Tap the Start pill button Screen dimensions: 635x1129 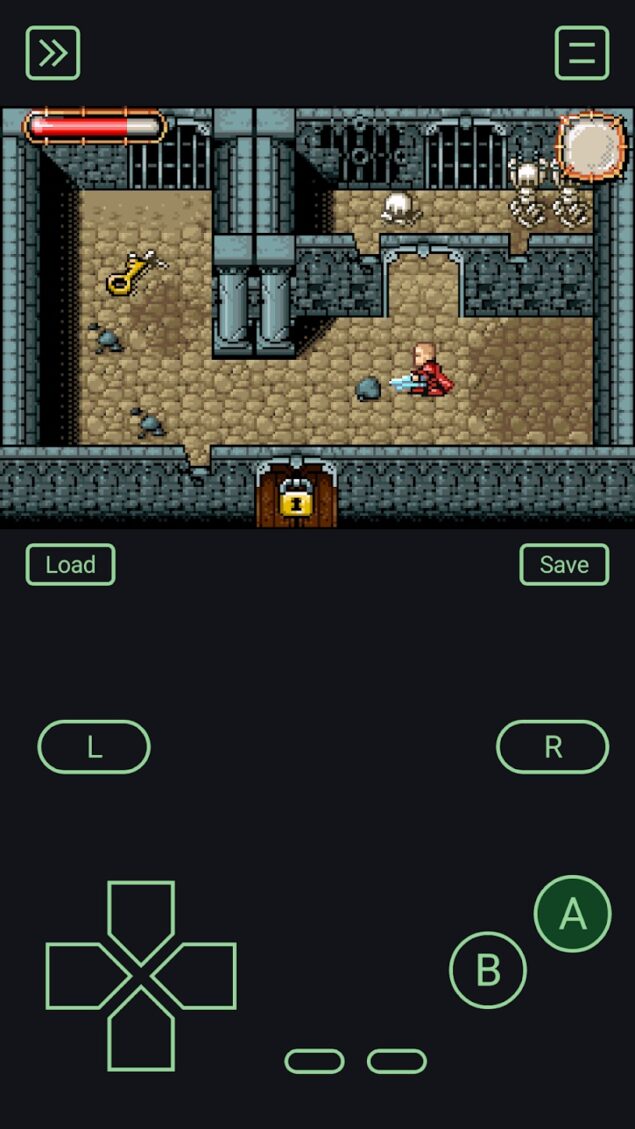397,1061
